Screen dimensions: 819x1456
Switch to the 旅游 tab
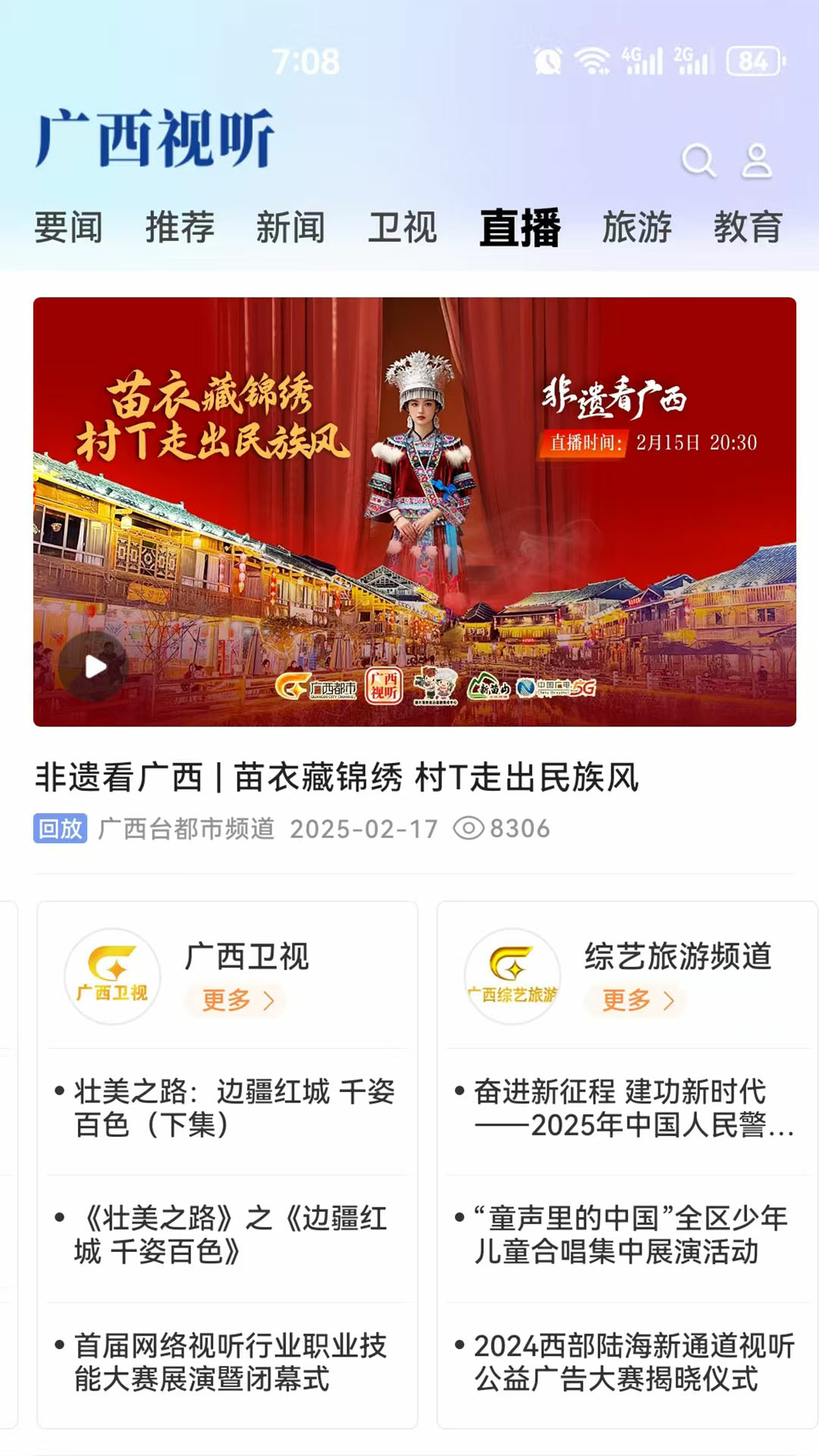pos(637,227)
